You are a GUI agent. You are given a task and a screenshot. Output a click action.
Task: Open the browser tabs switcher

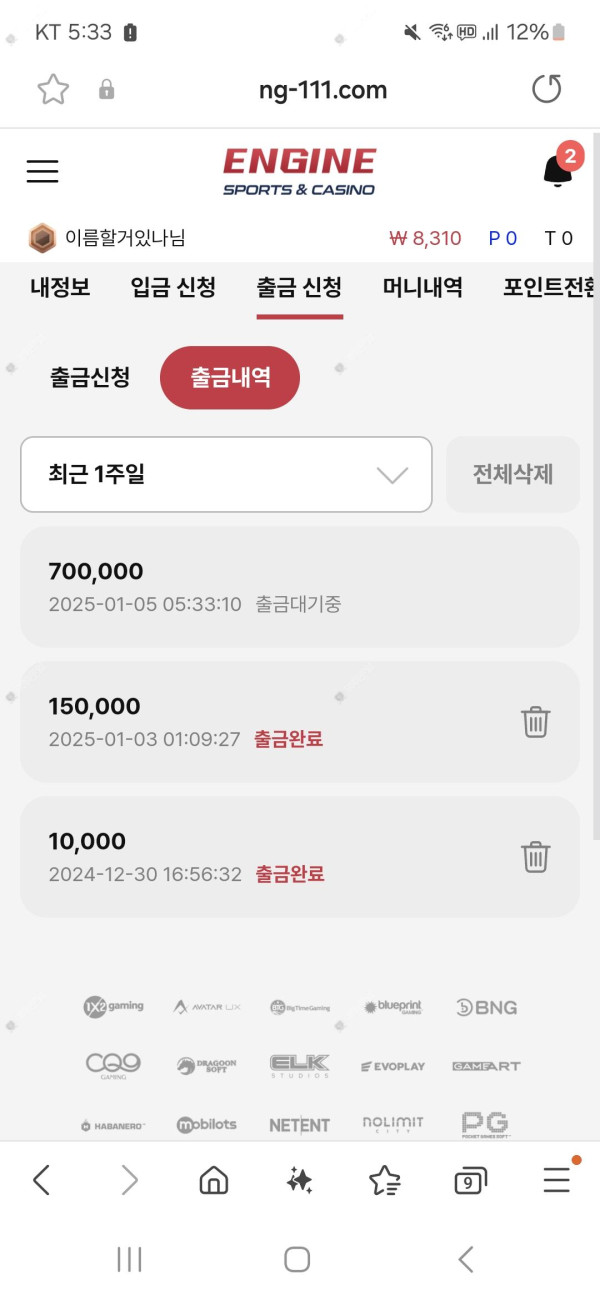[470, 1181]
